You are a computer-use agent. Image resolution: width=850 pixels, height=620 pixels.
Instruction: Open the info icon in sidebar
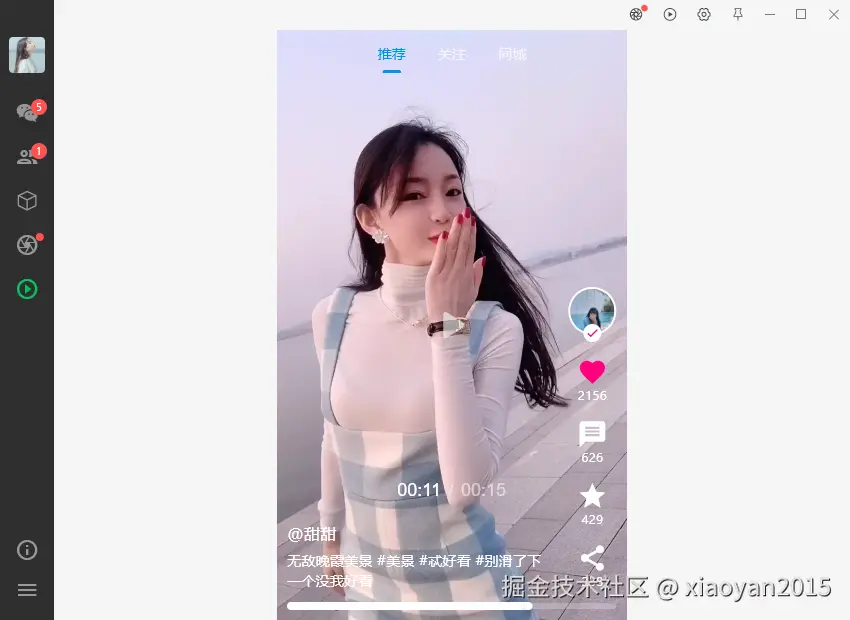click(27, 550)
